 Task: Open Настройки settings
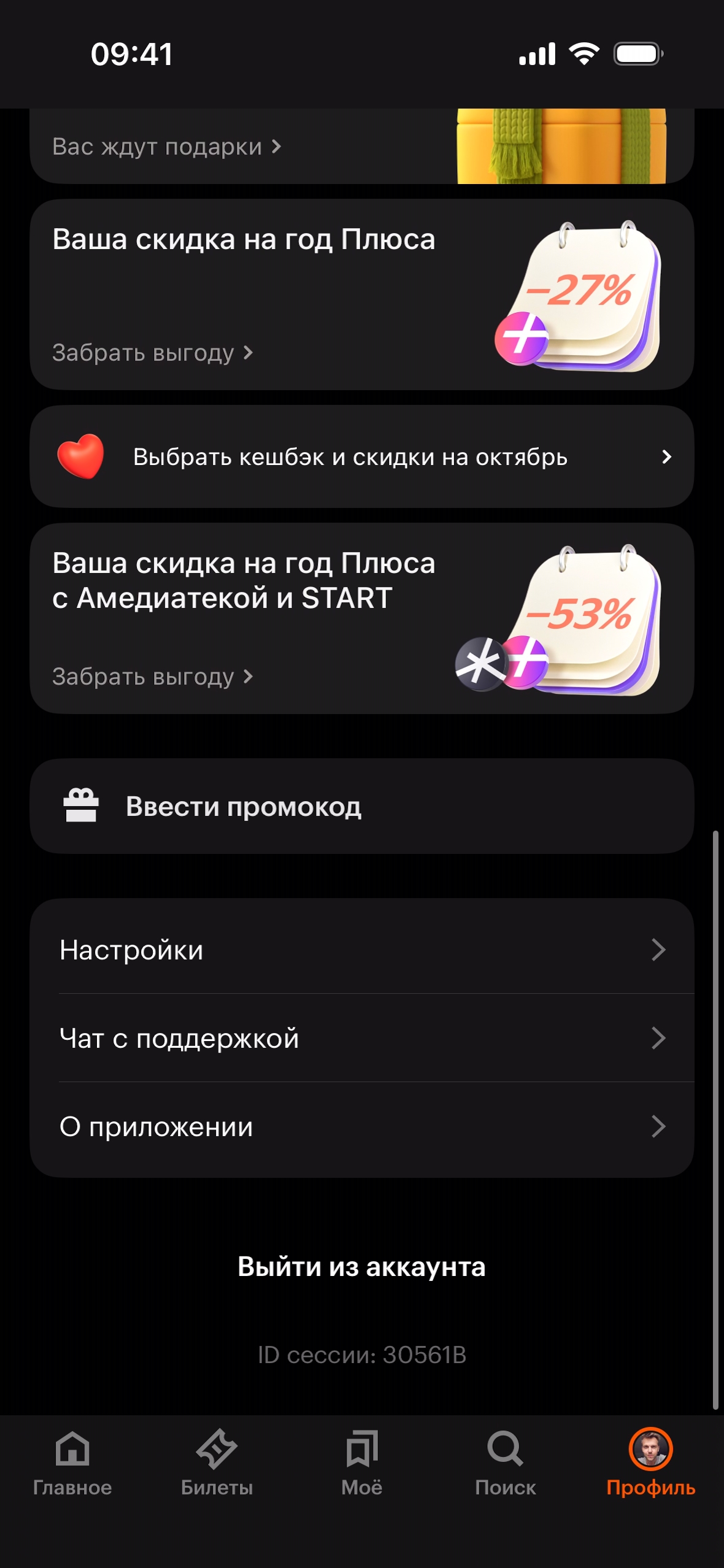click(361, 950)
